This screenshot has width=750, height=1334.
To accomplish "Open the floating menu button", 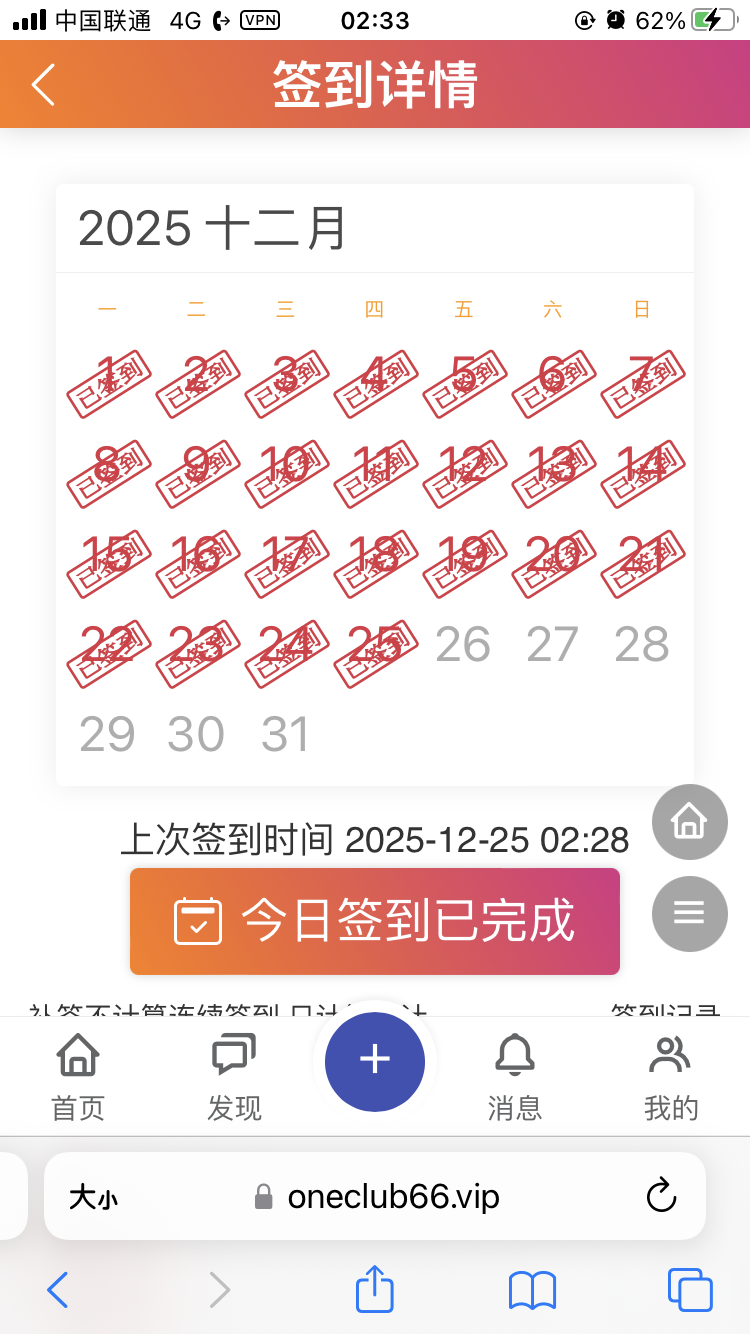I will pyautogui.click(x=689, y=913).
